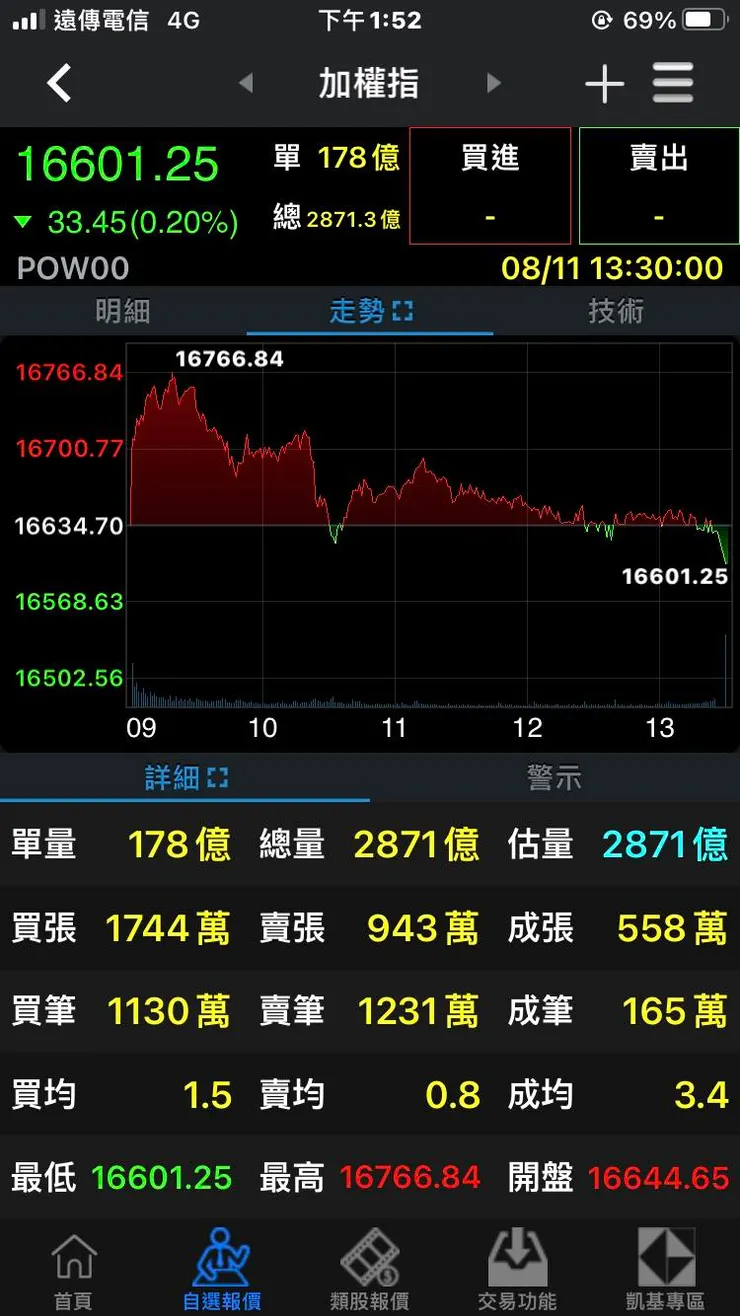Switch to the 技術 technical tab

click(x=616, y=311)
